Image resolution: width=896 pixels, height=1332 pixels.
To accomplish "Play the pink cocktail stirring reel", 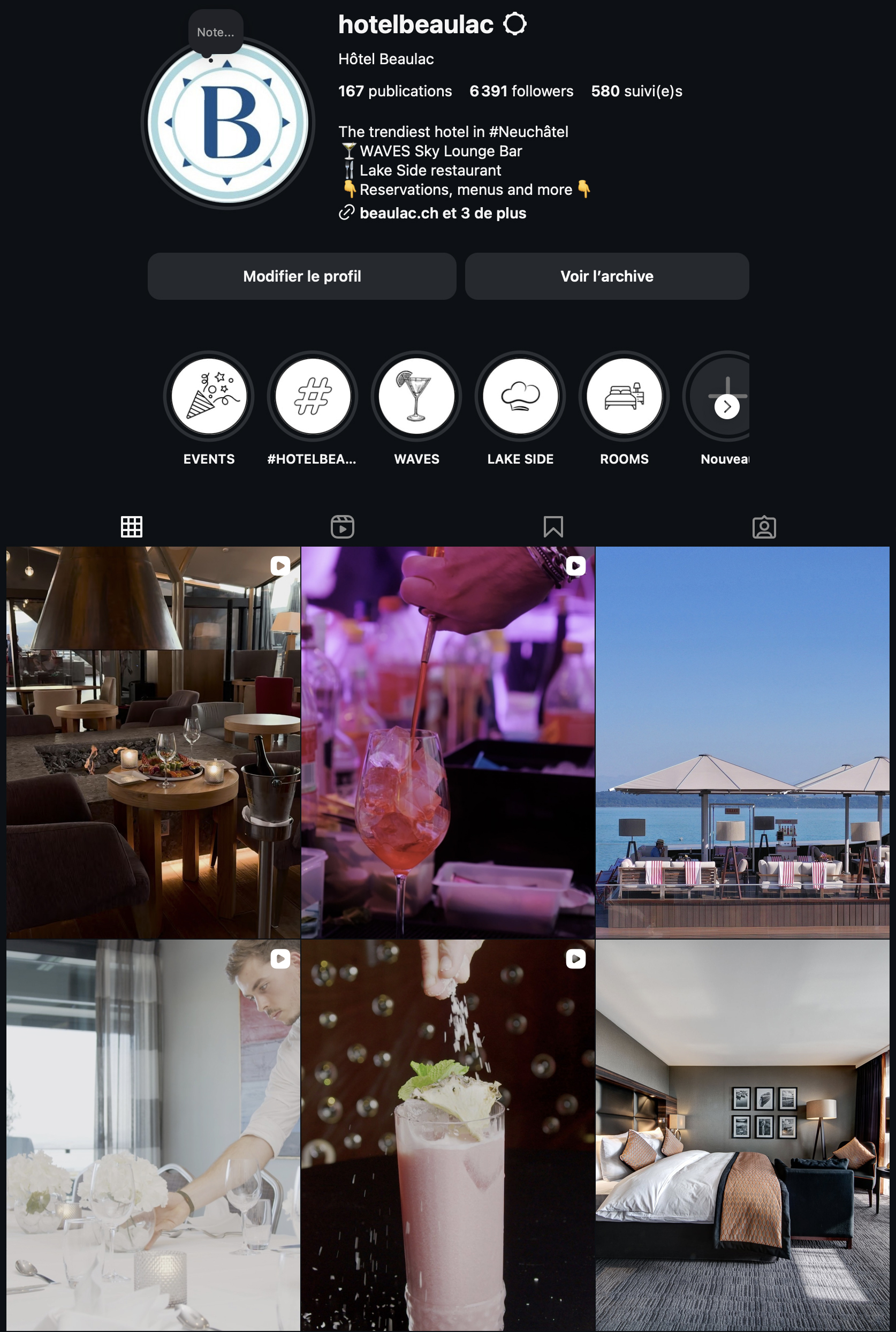I will pos(447,743).
